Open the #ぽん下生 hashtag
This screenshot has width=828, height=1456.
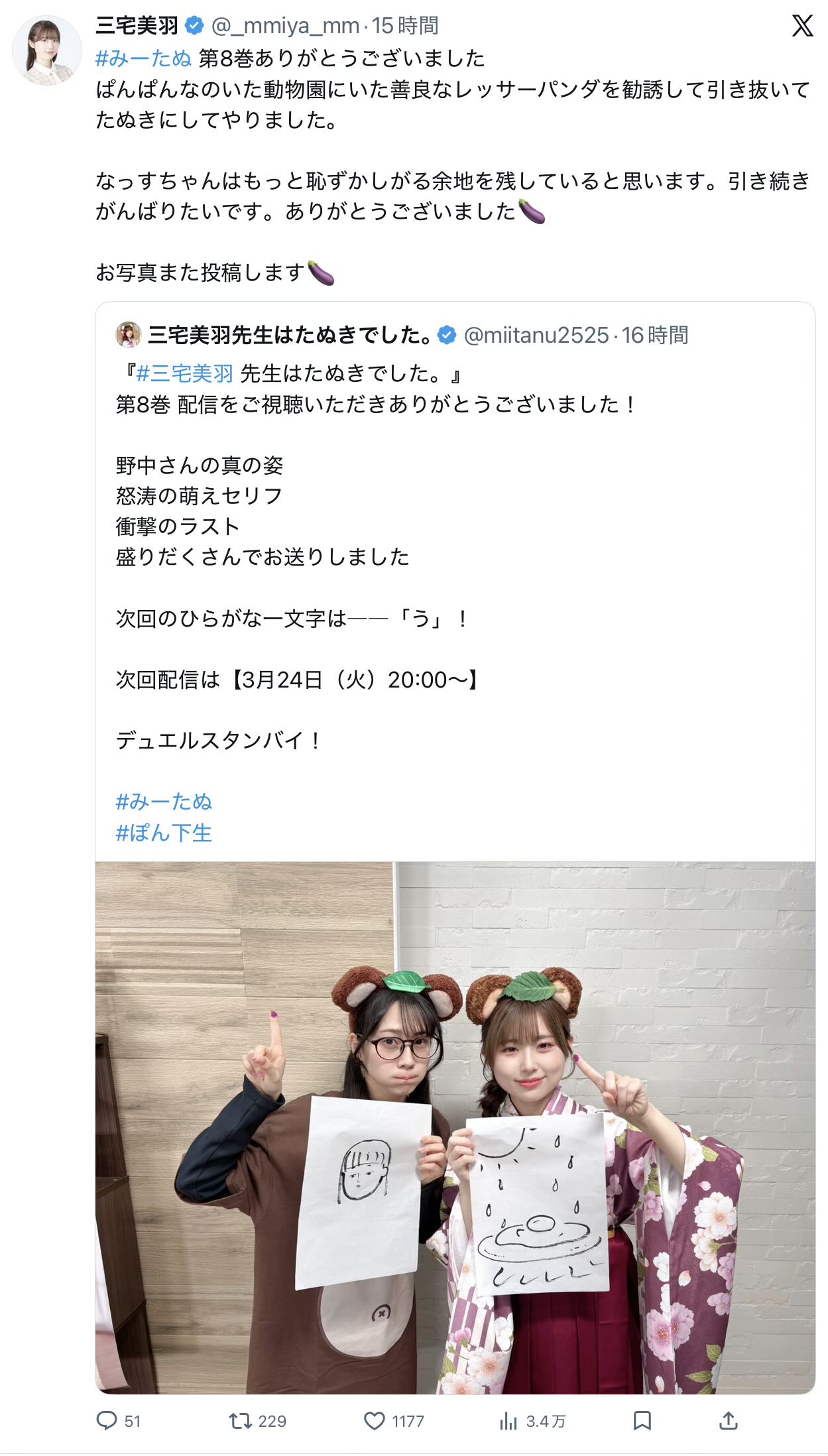164,833
